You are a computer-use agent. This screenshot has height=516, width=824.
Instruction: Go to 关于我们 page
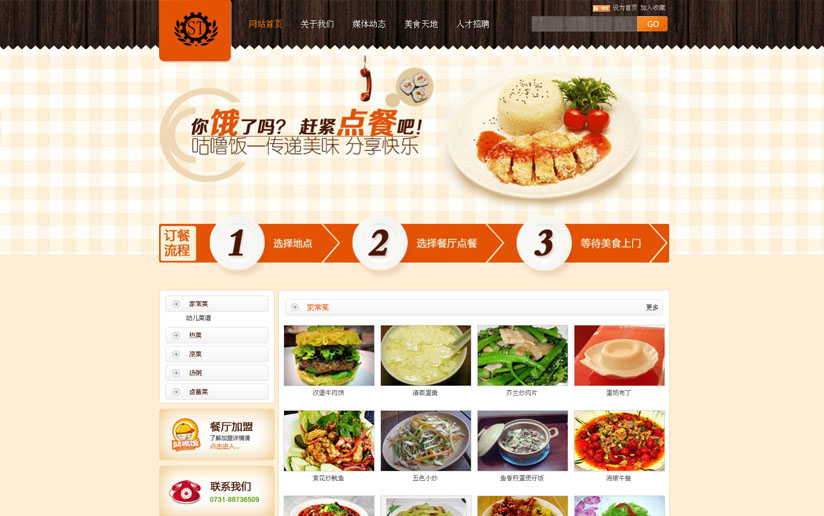tap(317, 24)
